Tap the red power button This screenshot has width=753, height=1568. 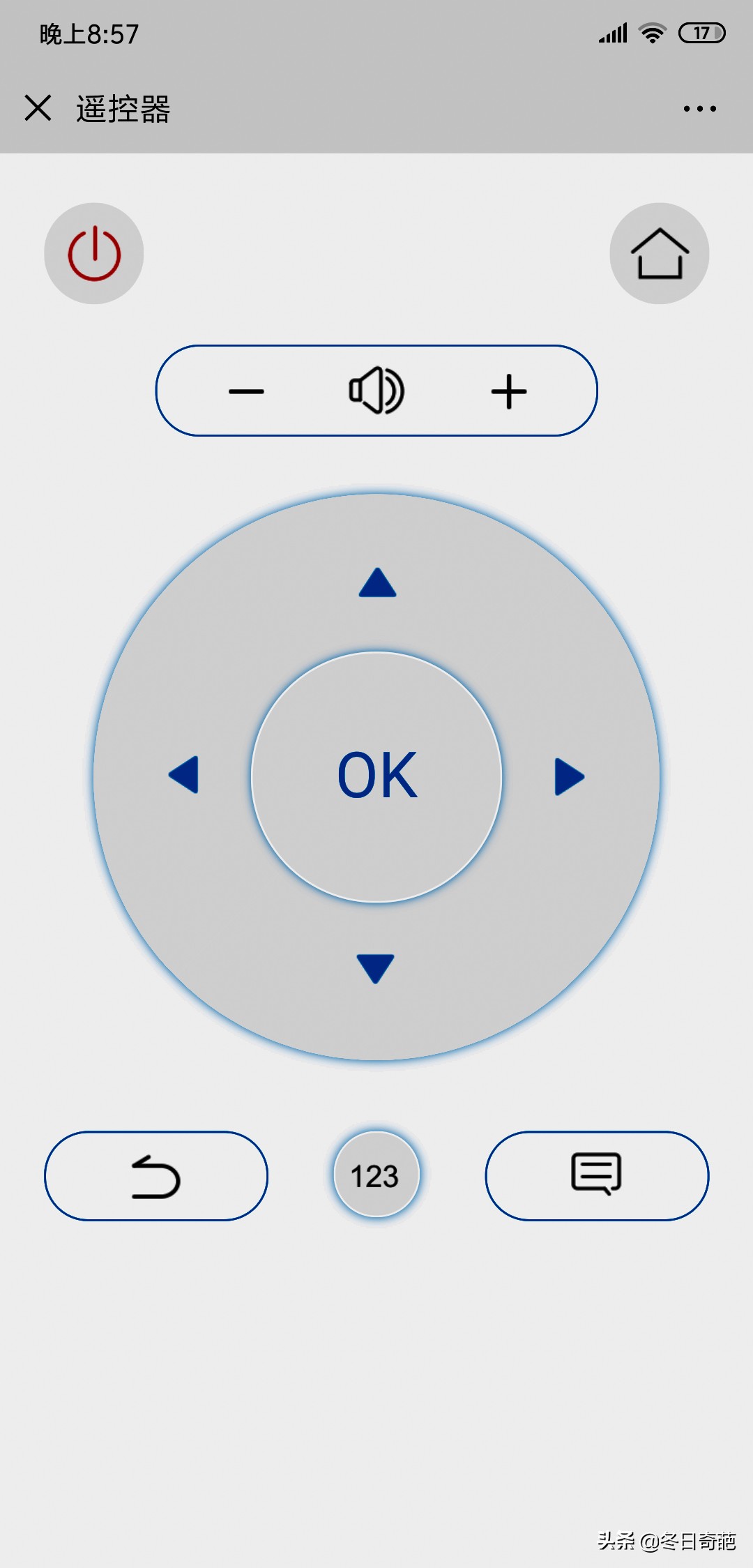94,253
